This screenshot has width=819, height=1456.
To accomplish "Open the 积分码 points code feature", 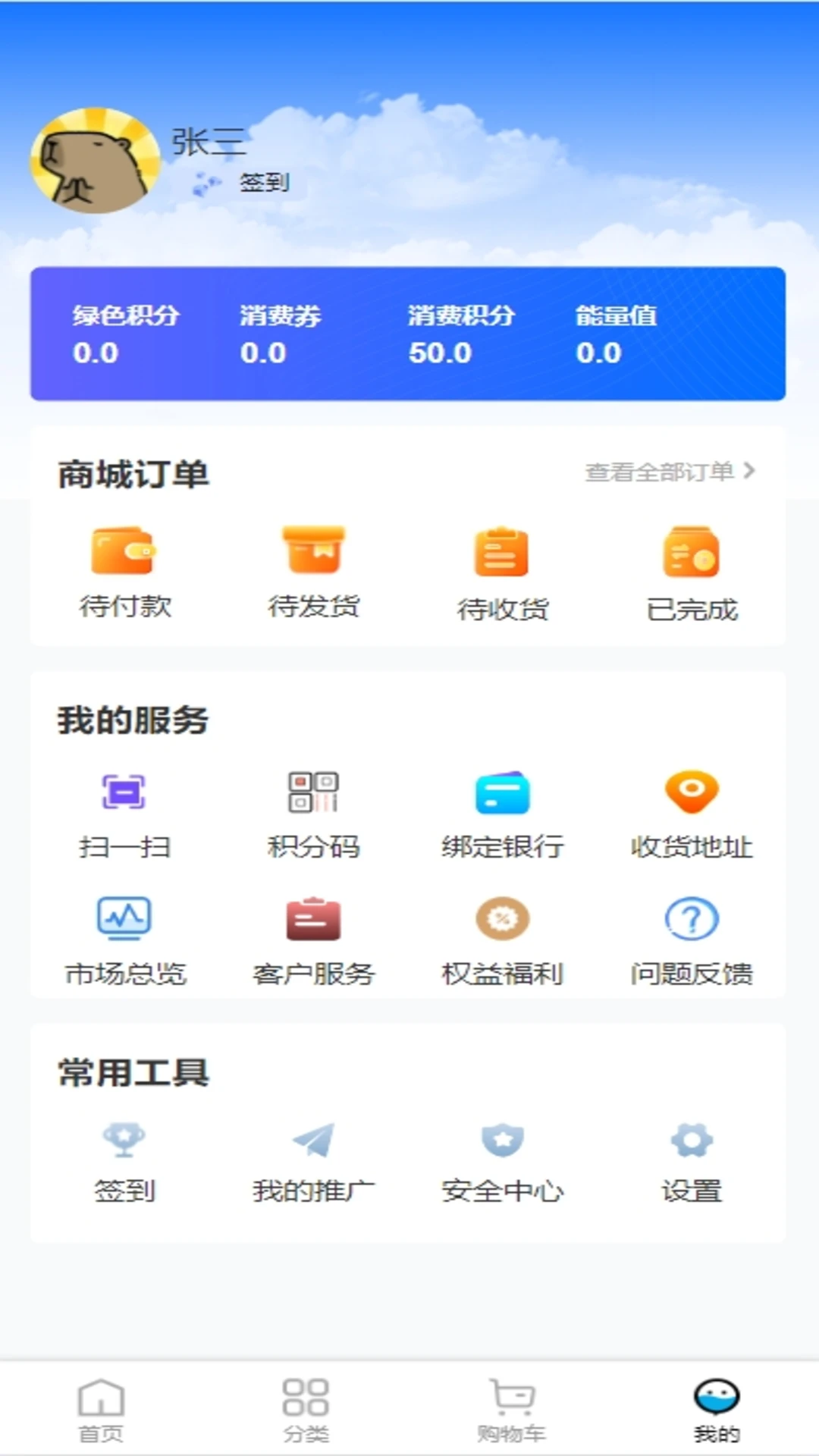I will [x=314, y=814].
